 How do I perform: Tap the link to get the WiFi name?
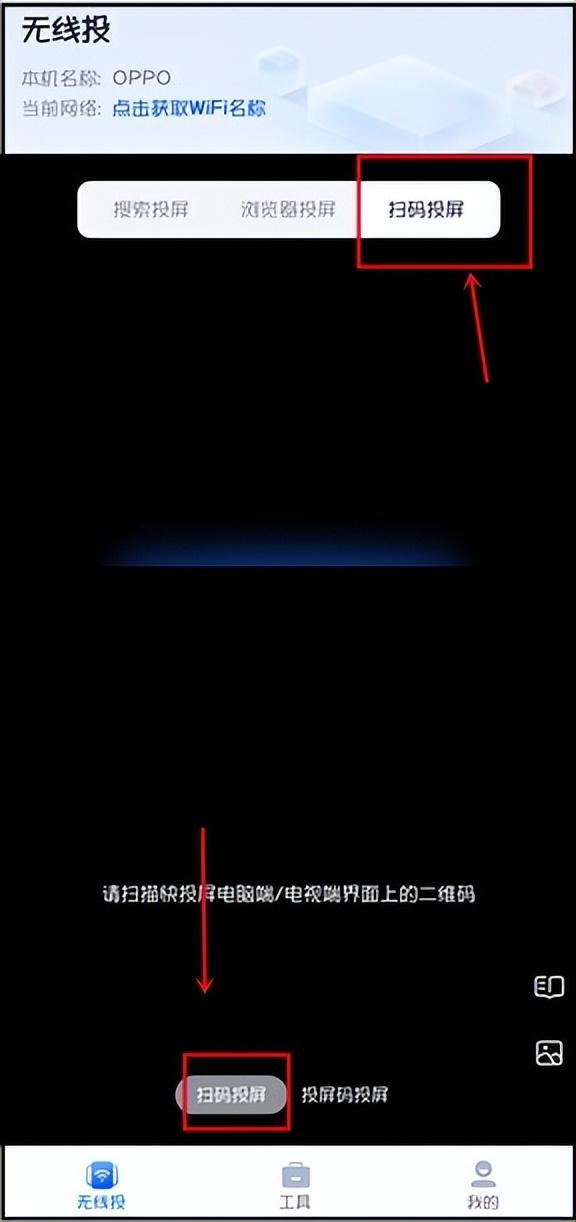point(189,107)
